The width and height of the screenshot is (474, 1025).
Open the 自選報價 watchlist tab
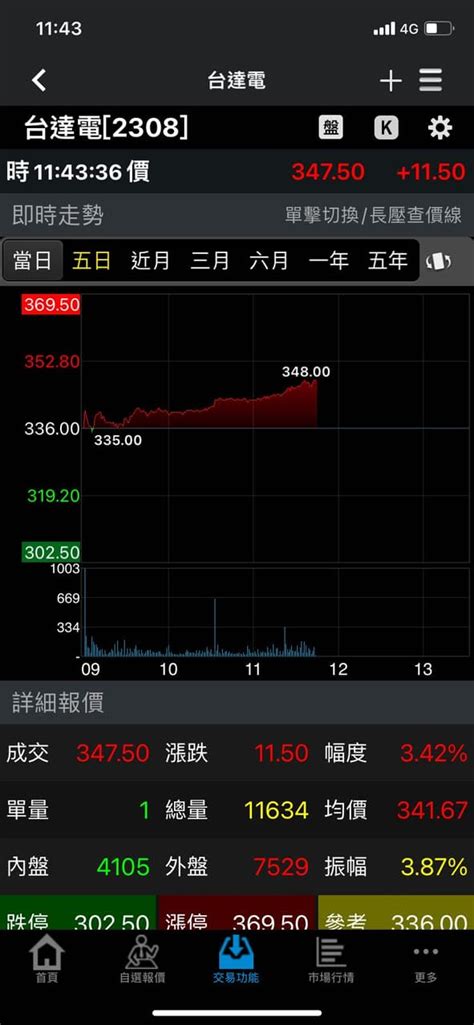(142, 960)
